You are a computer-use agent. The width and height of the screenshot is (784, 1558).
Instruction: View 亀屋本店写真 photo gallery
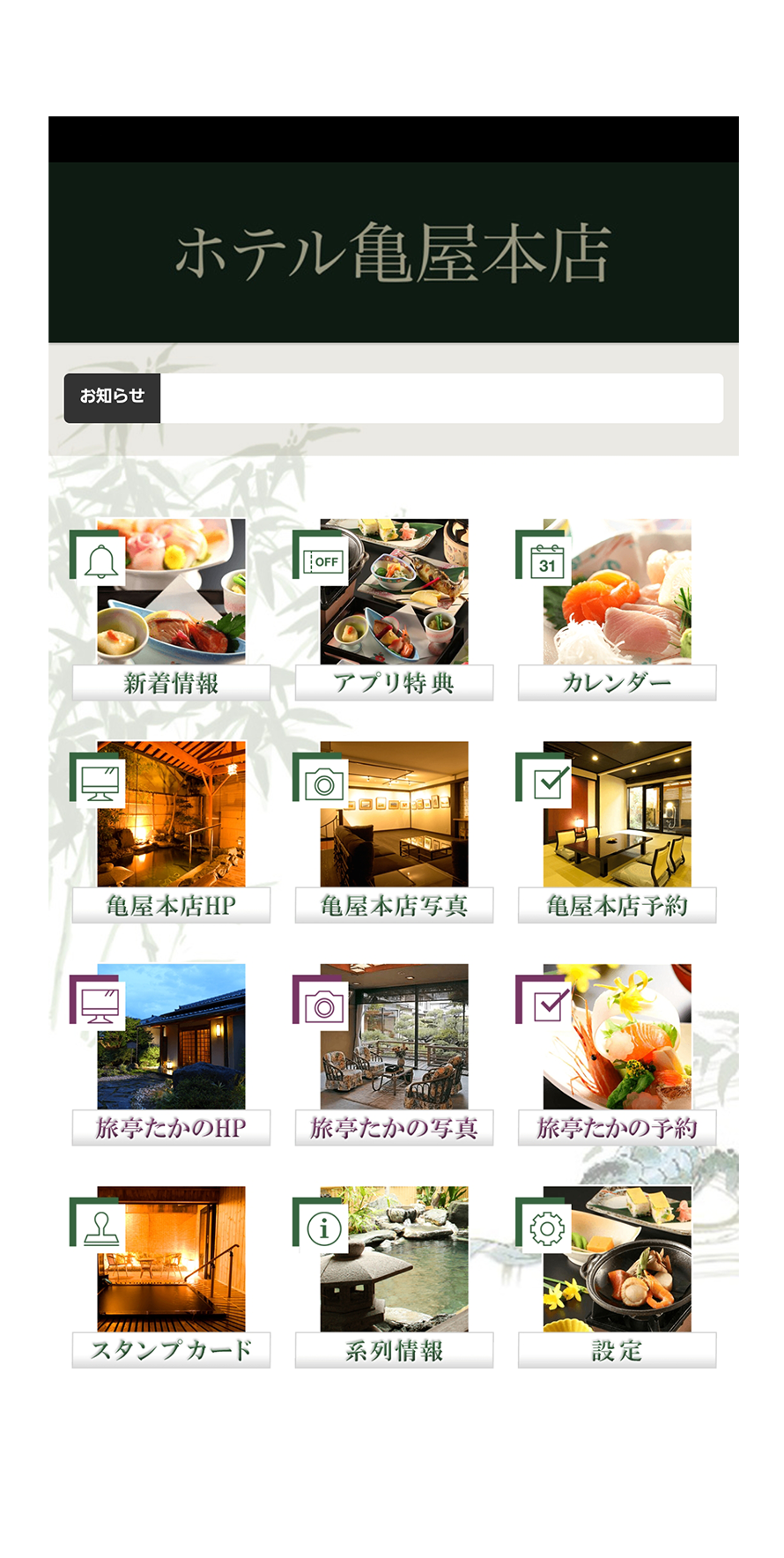click(x=394, y=831)
